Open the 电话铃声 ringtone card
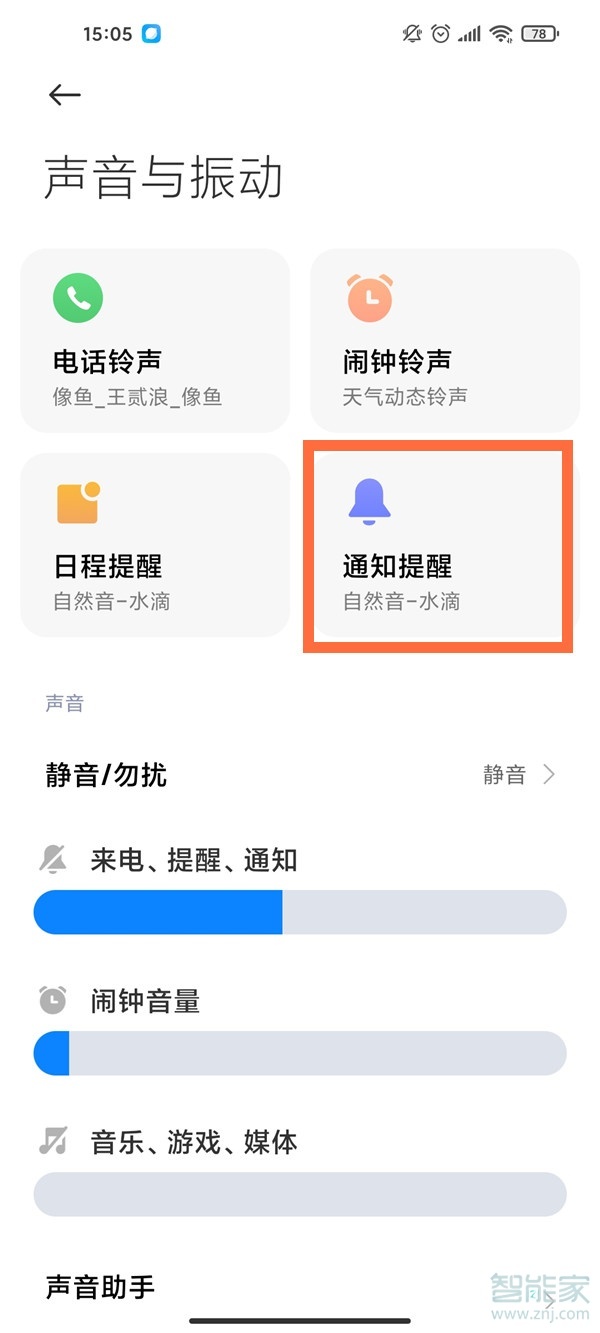The height and width of the screenshot is (1333, 600). [155, 341]
